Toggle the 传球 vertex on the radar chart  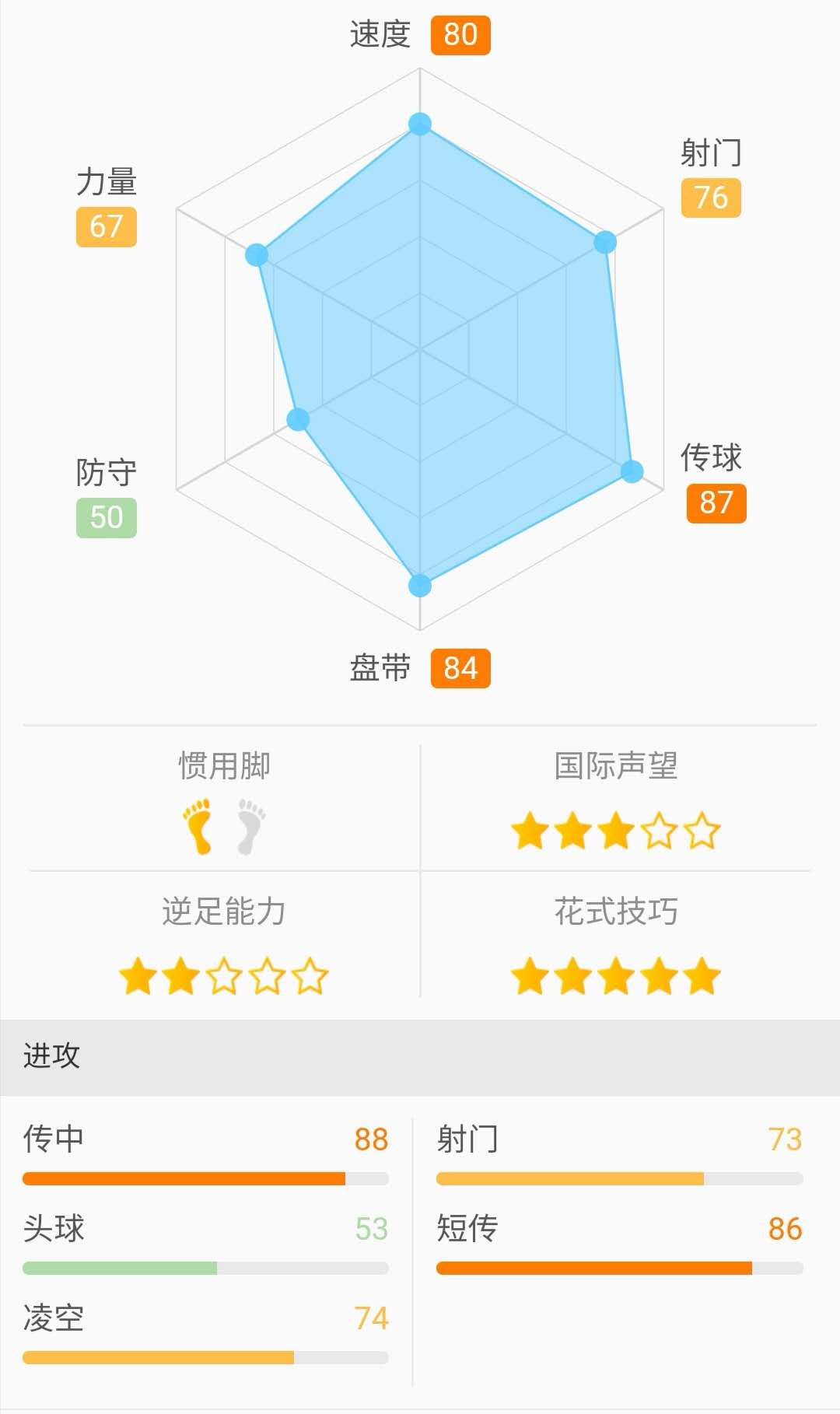coord(632,471)
